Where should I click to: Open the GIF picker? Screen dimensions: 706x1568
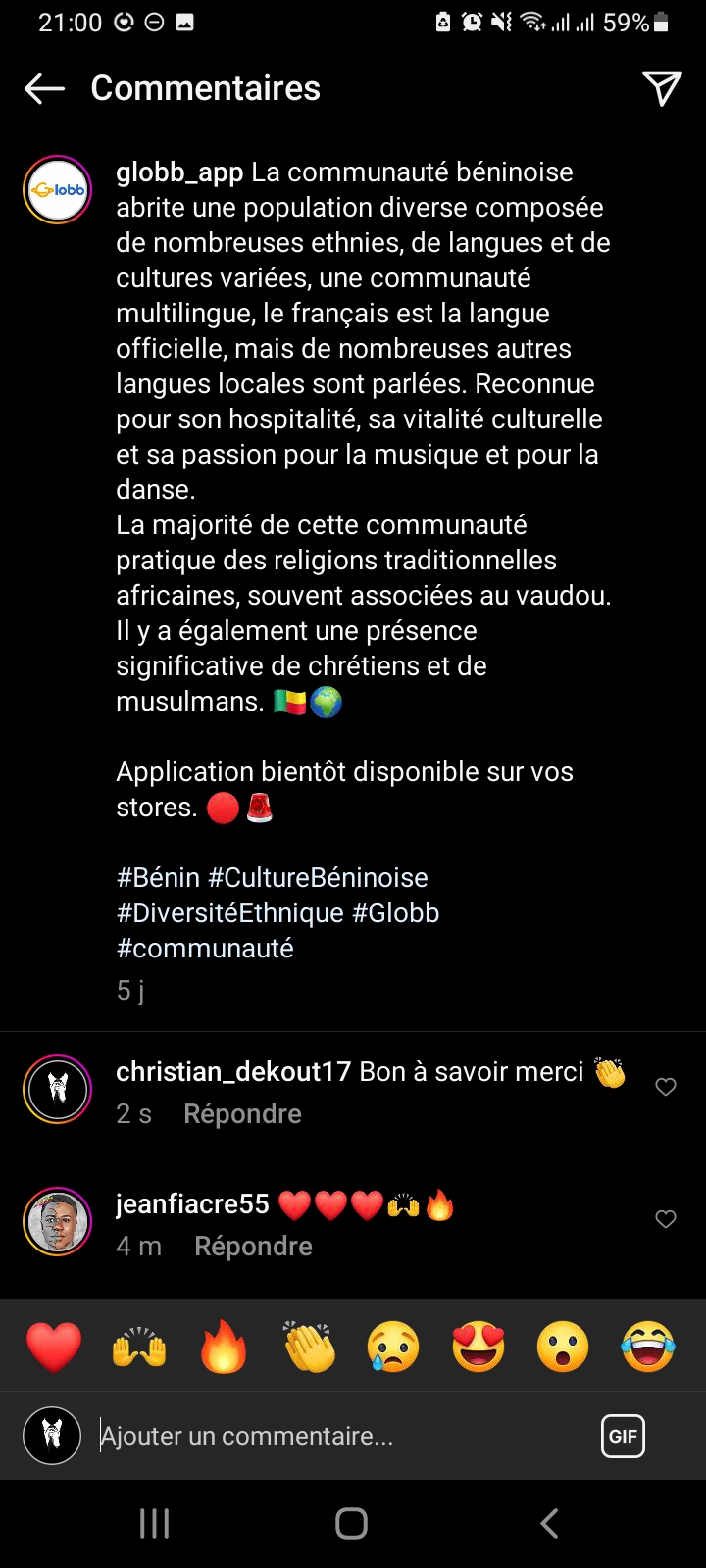[623, 1437]
